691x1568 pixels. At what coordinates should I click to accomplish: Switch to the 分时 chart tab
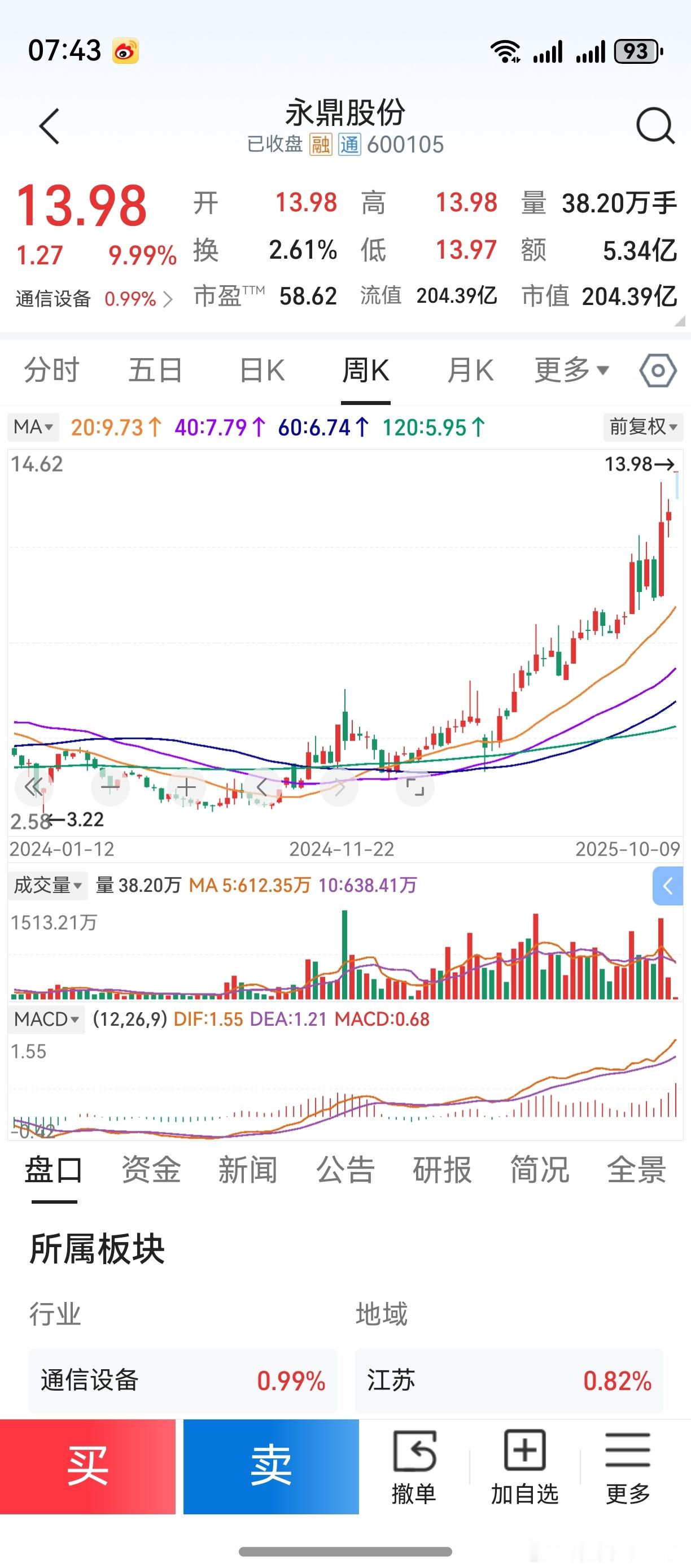[51, 370]
